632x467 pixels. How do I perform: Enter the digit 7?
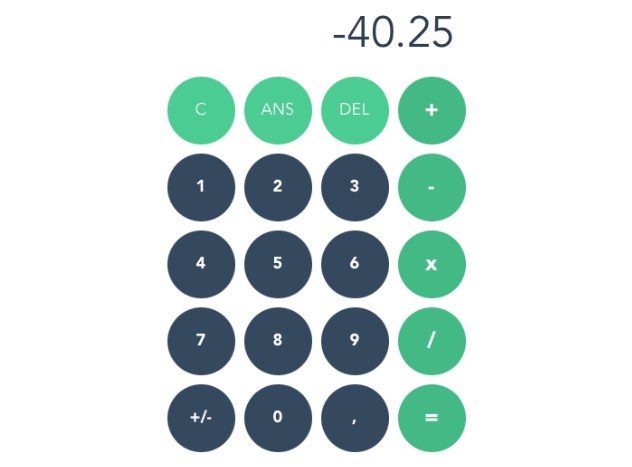(201, 341)
